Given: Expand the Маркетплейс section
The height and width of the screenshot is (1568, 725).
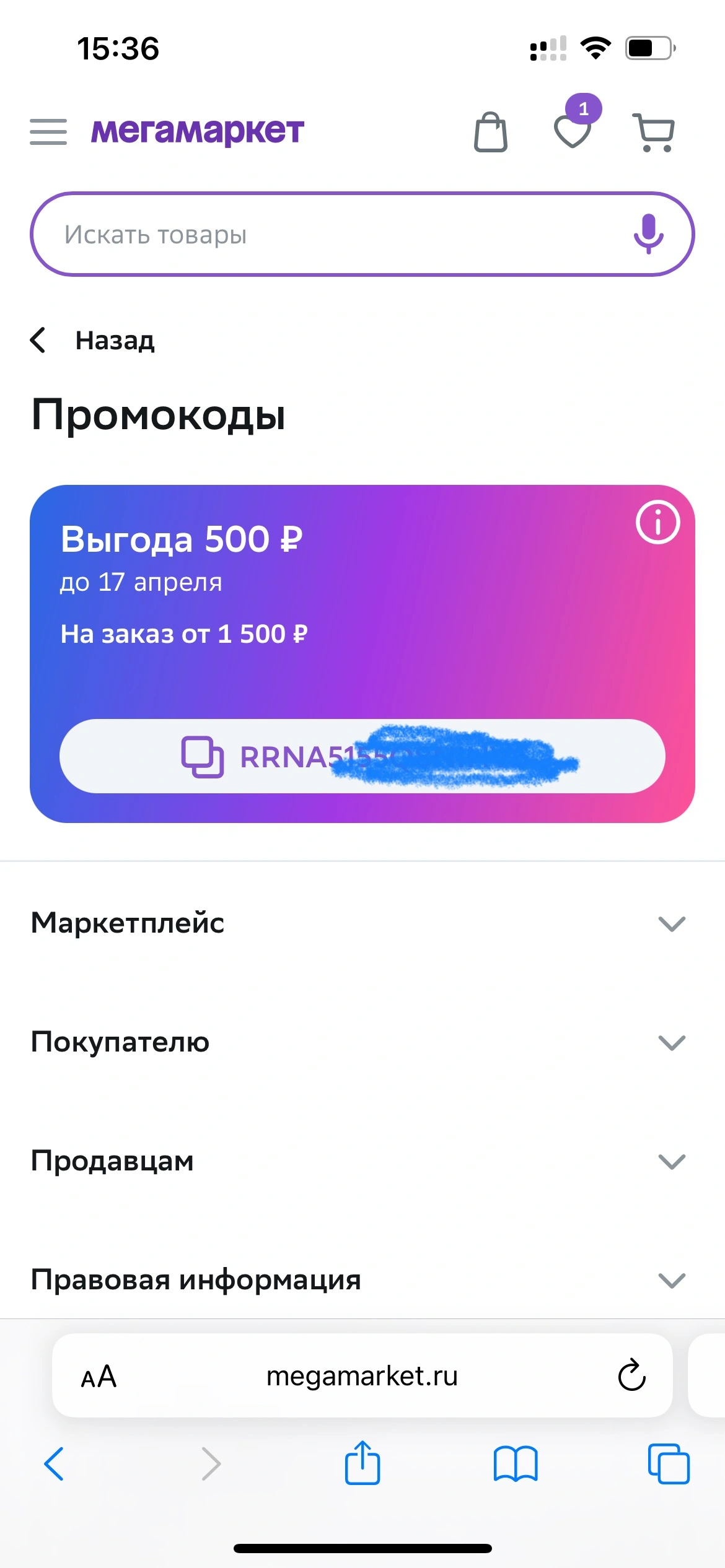Looking at the screenshot, I should point(362,923).
